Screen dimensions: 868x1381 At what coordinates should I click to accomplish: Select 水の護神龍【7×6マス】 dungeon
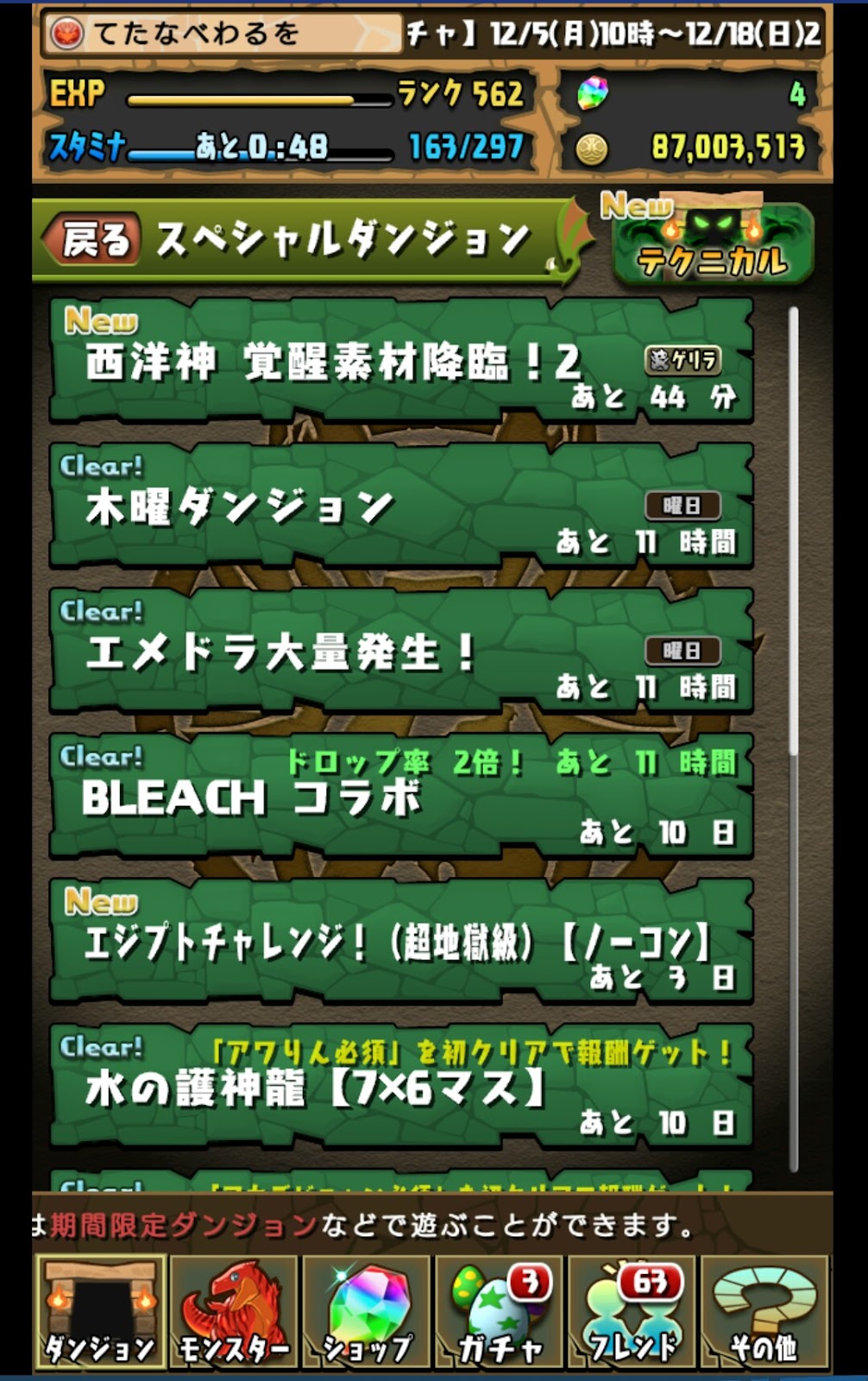pos(401,1086)
